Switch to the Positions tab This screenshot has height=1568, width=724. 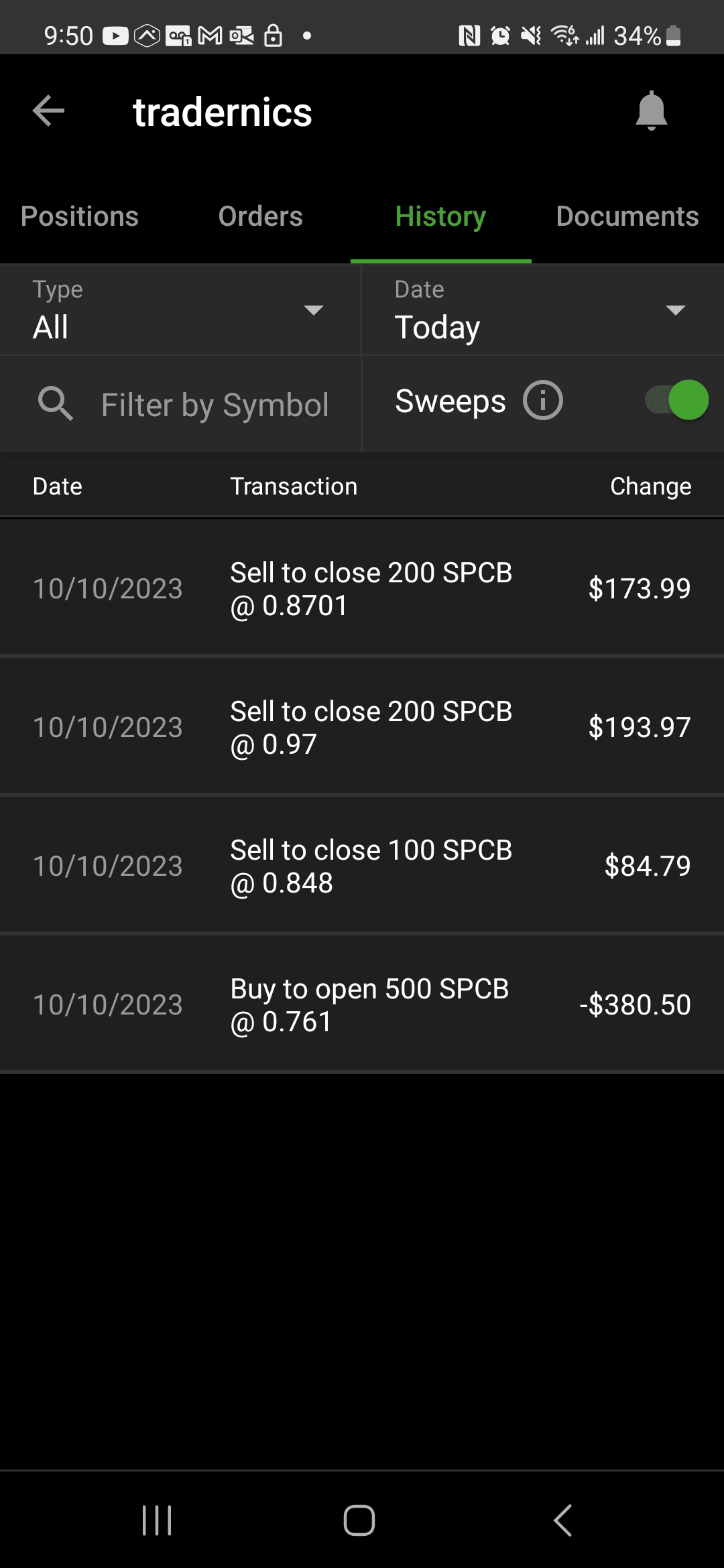click(x=80, y=216)
